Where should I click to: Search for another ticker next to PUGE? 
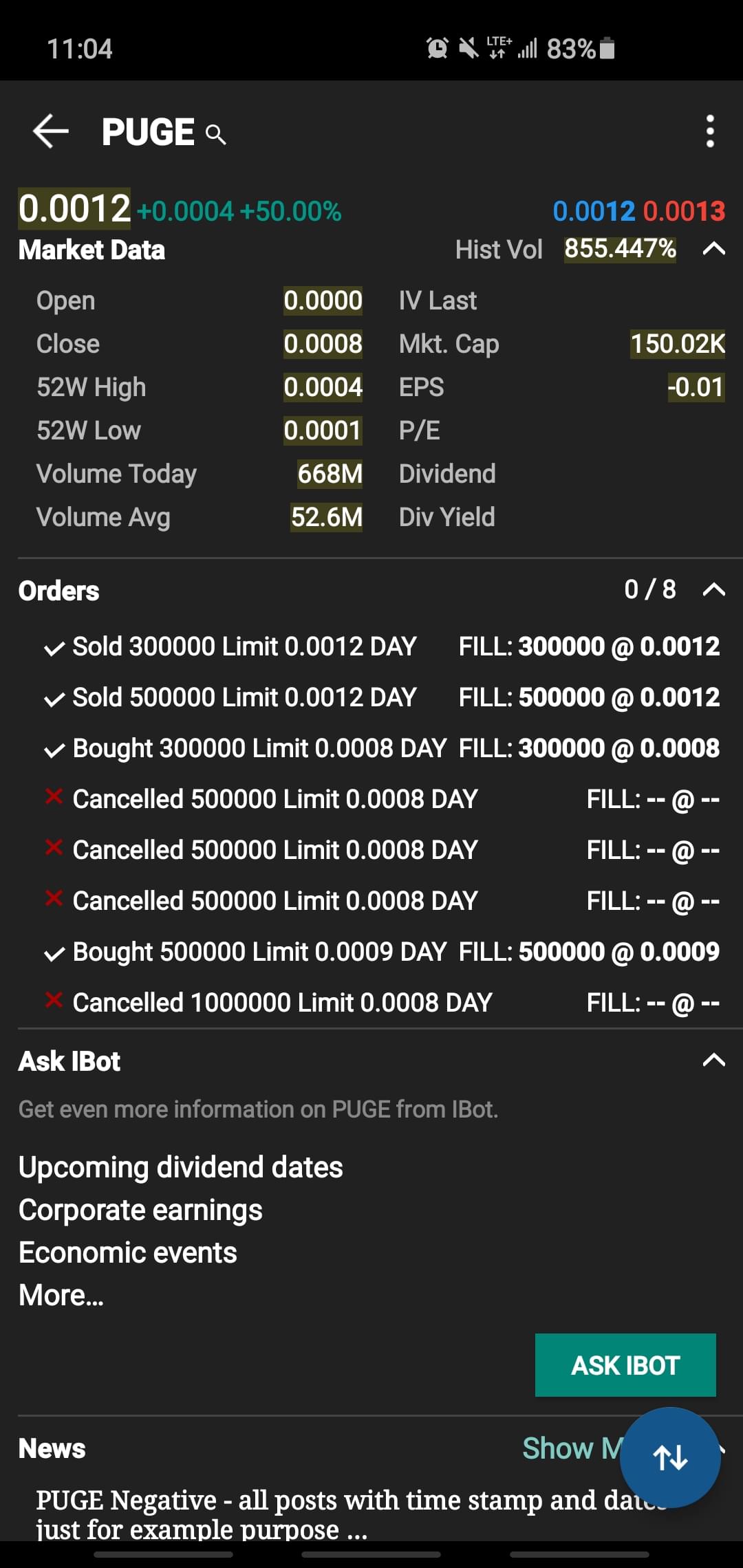click(x=216, y=134)
